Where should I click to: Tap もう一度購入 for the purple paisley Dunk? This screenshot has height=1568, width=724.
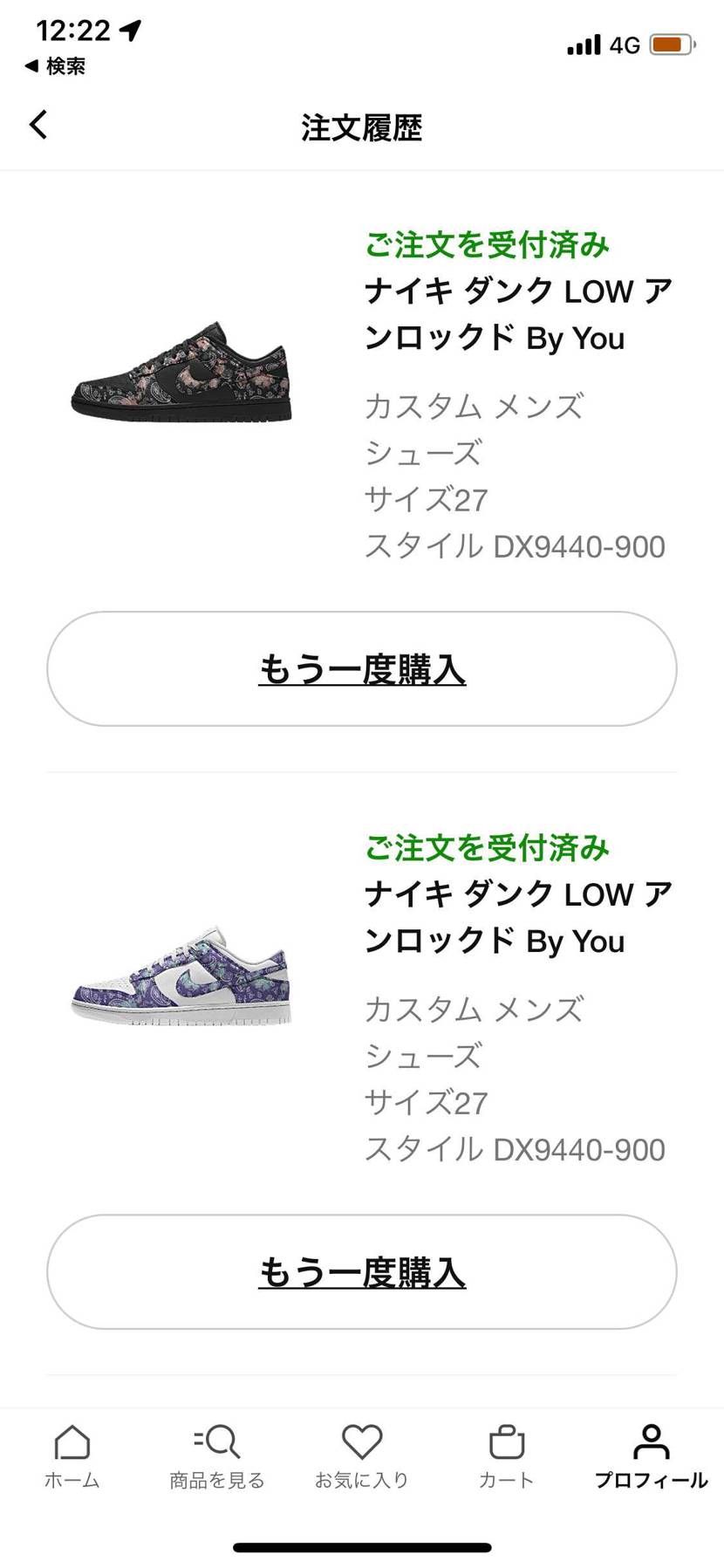tap(361, 1272)
